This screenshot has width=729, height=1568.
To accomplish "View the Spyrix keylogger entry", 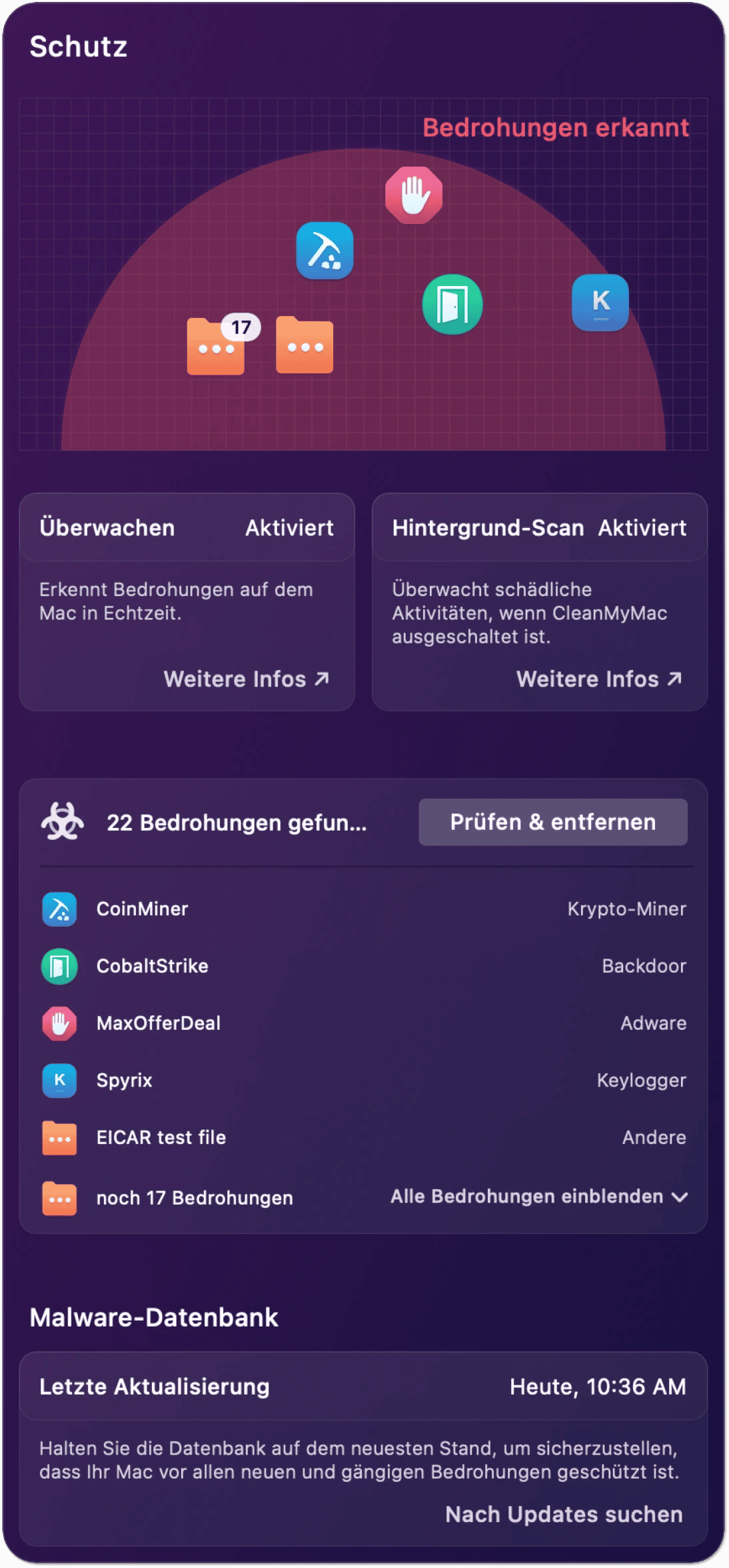I will tap(124, 1080).
